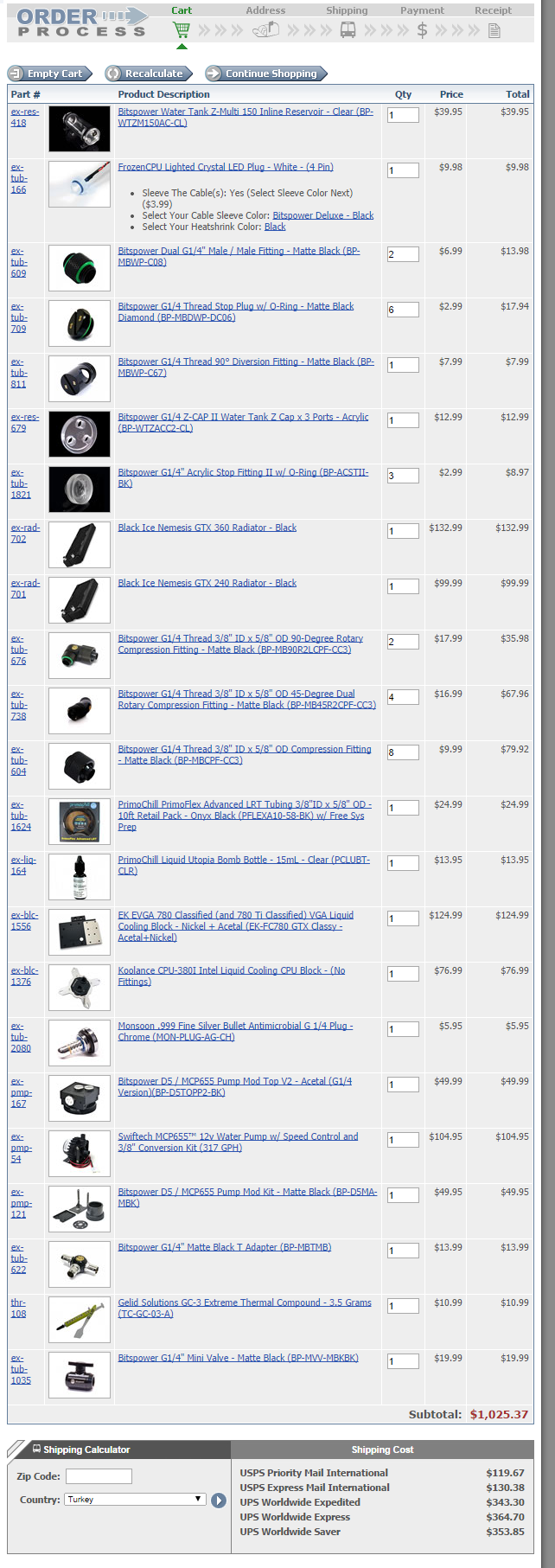Select Continue Shopping button
The width and height of the screenshot is (555, 1568).
pyautogui.click(x=265, y=74)
